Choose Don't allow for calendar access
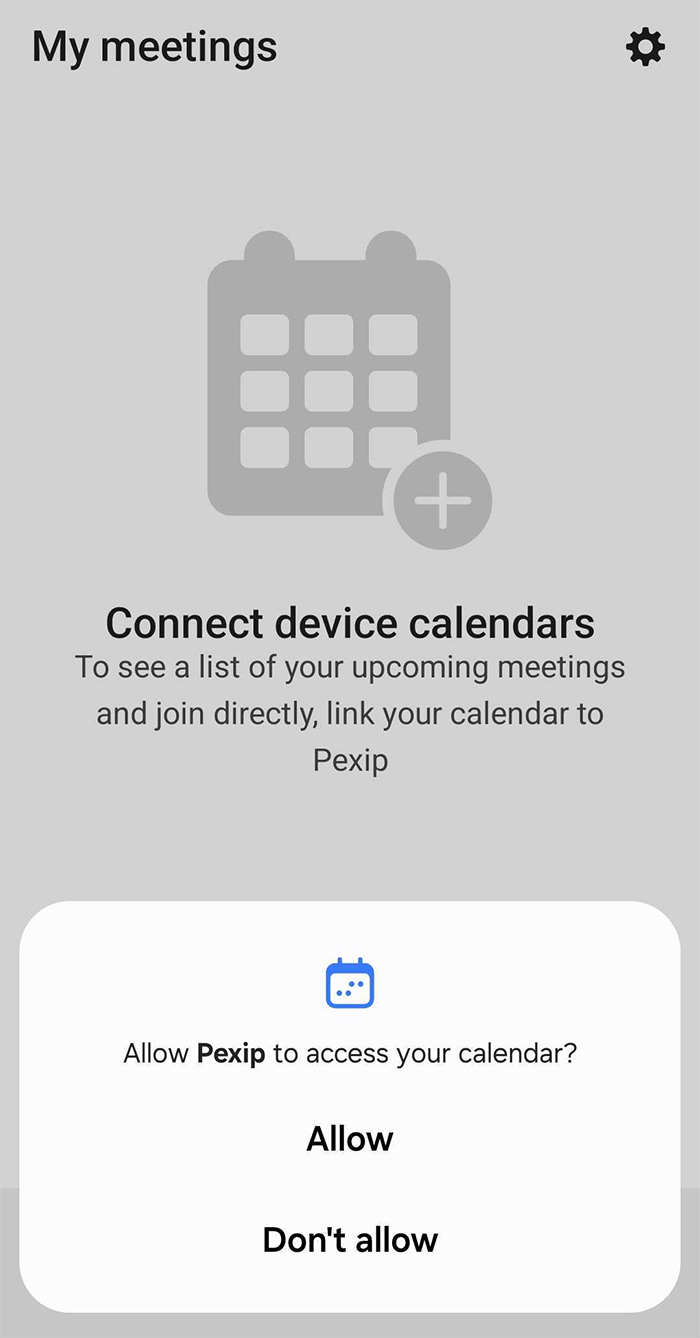Screen dimensions: 700x1338 tap(350, 1240)
